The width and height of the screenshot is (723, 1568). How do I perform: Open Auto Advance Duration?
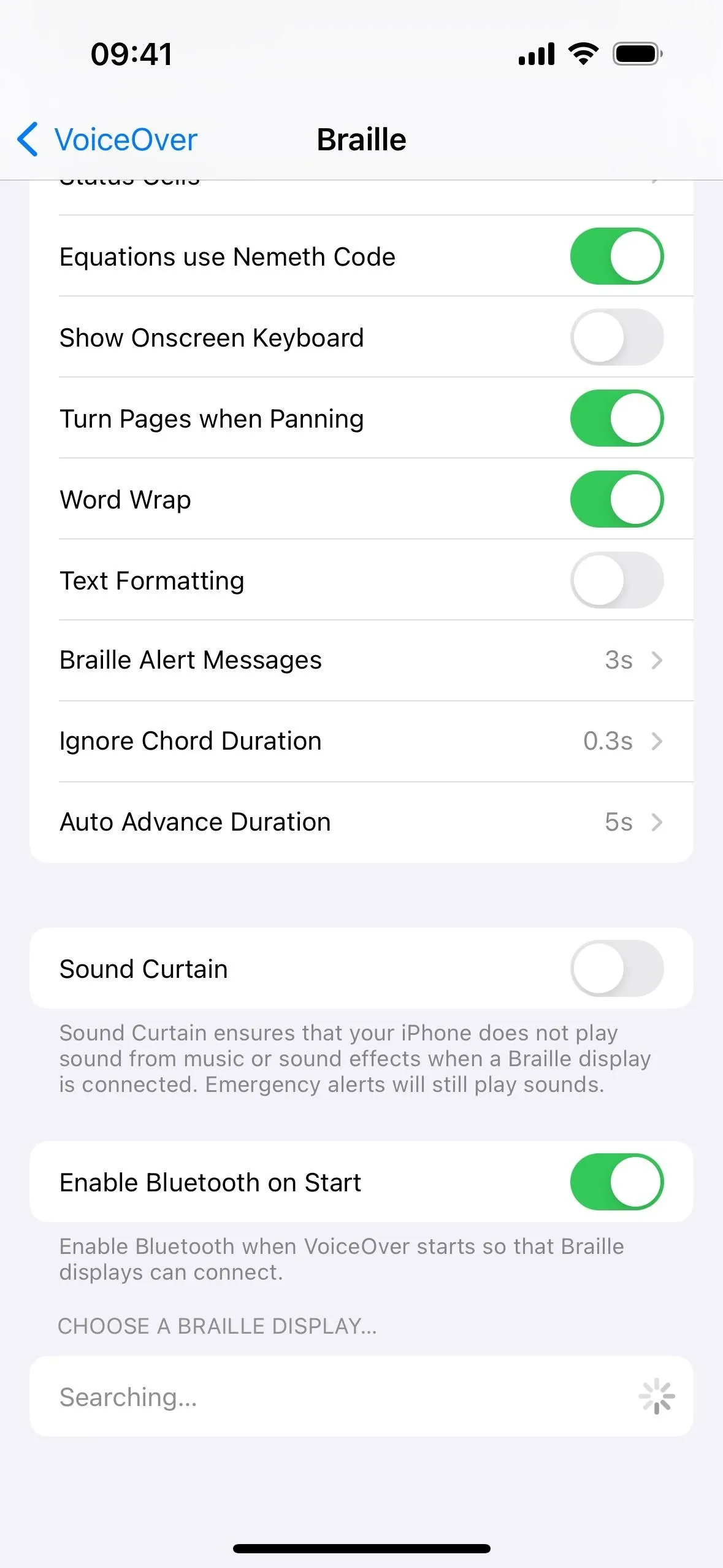[361, 823]
